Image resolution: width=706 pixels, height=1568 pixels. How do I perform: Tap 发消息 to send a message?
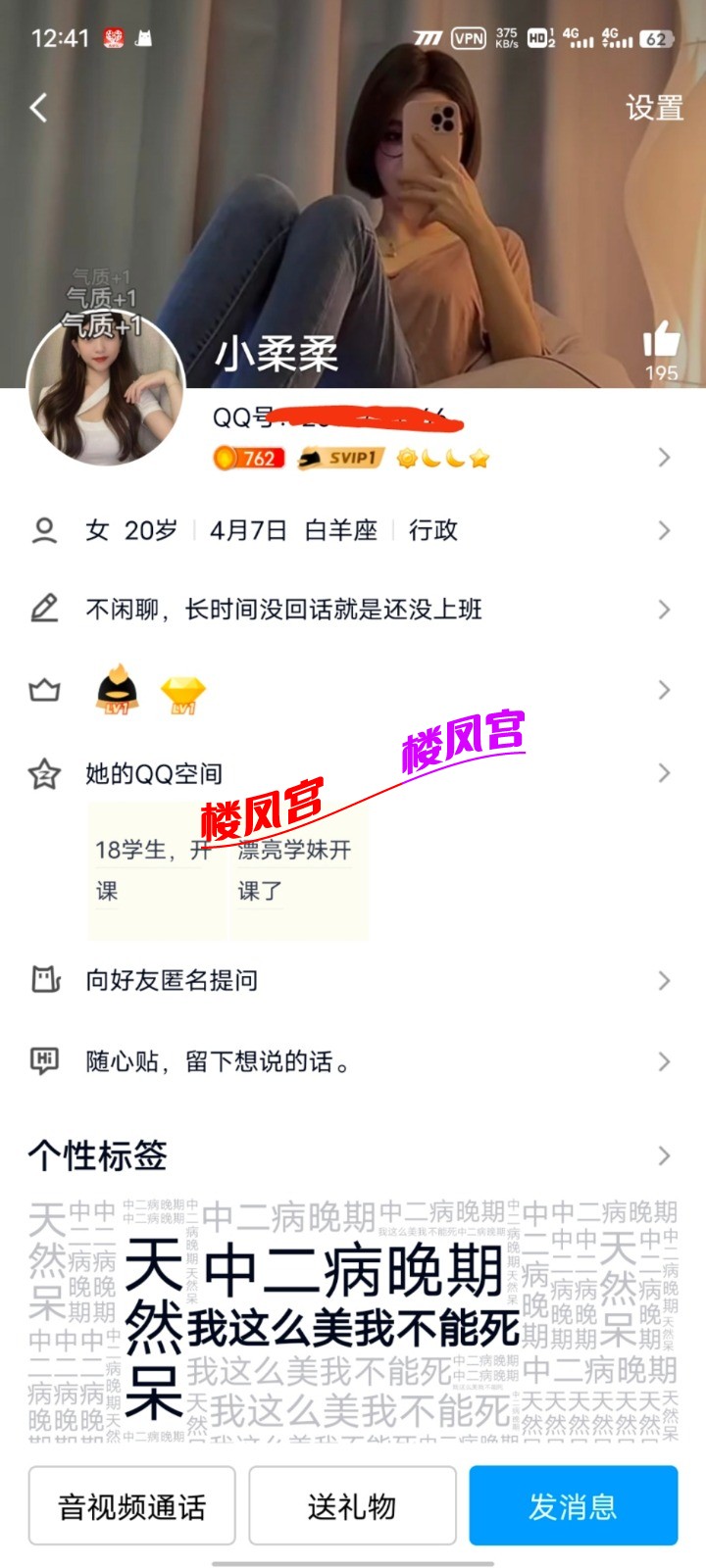[x=573, y=1506]
